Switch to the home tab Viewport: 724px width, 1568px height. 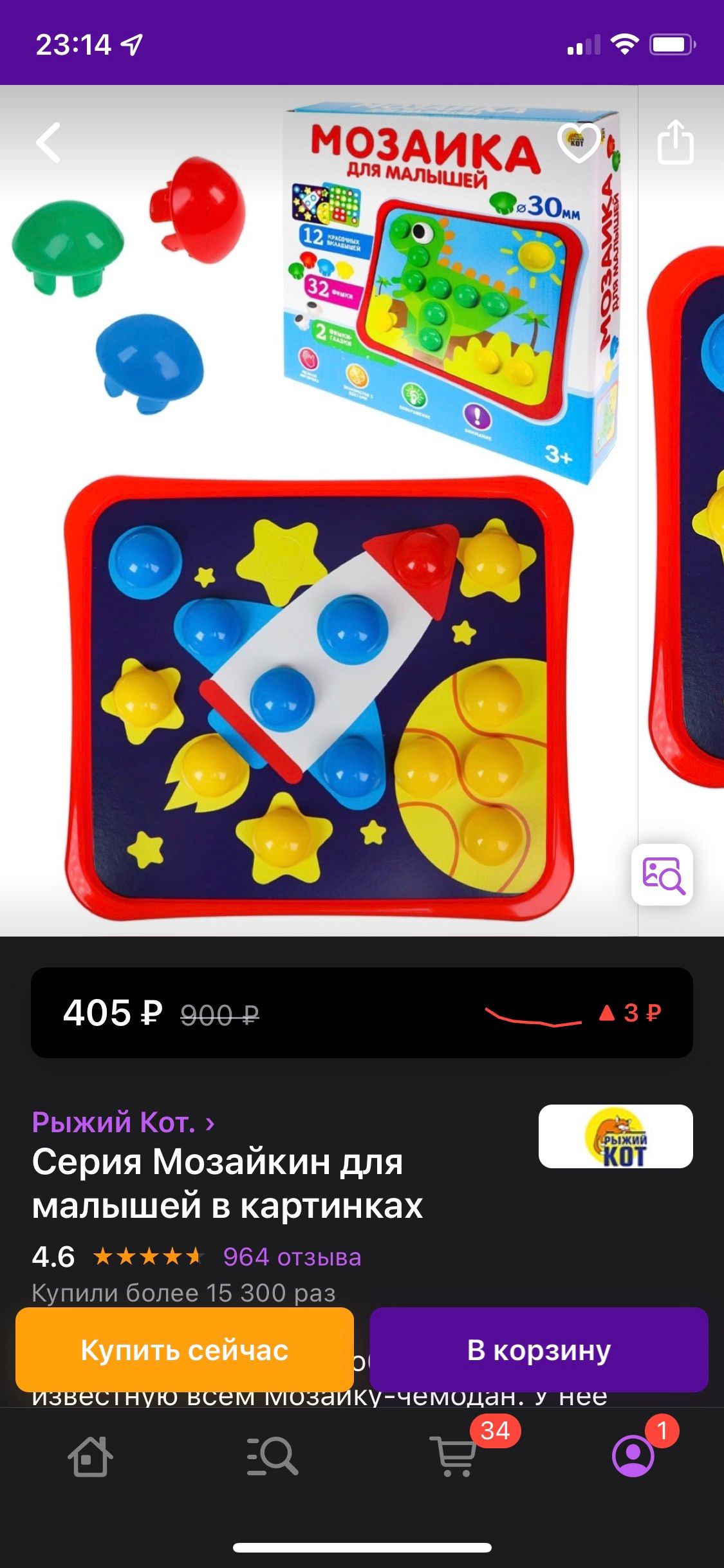click(90, 1457)
